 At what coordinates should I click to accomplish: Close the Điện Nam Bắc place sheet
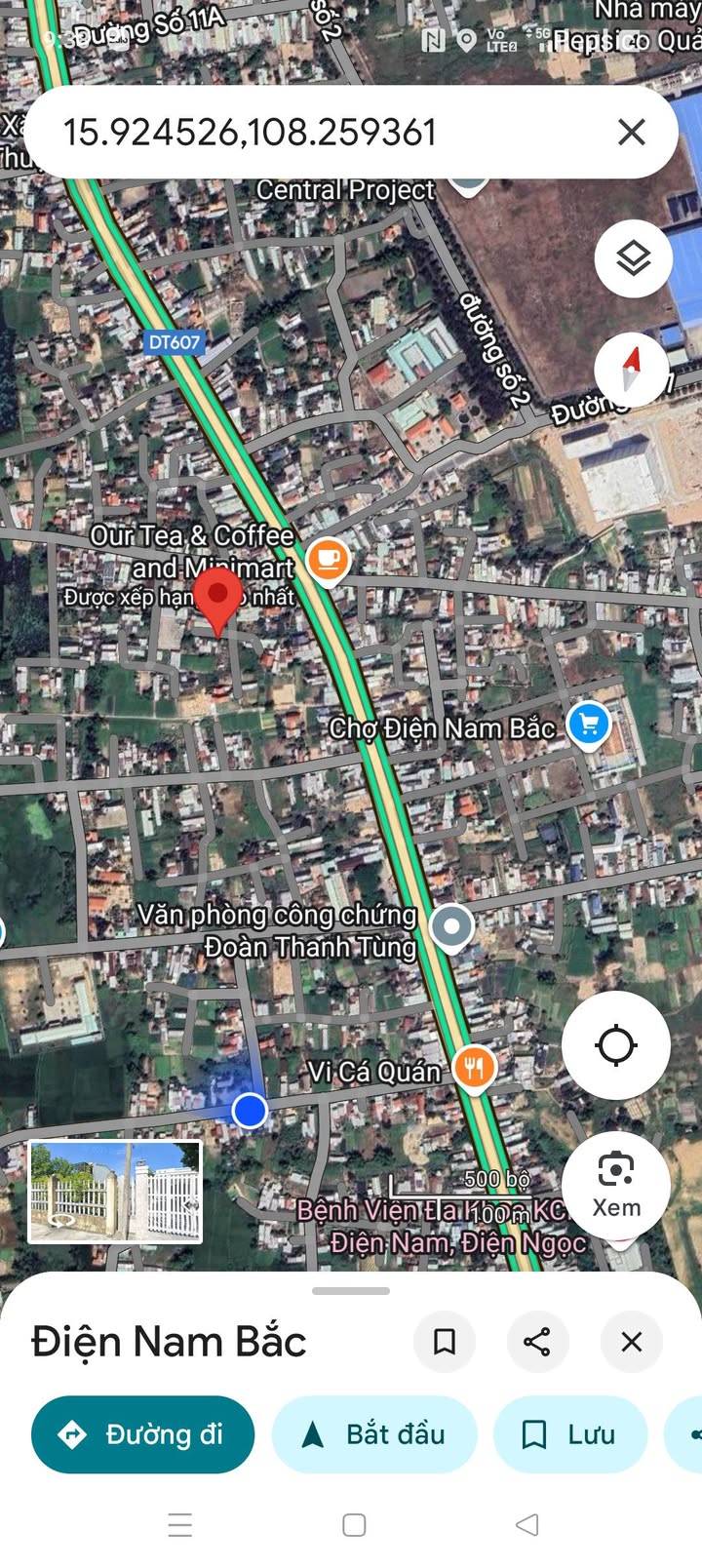[632, 1342]
